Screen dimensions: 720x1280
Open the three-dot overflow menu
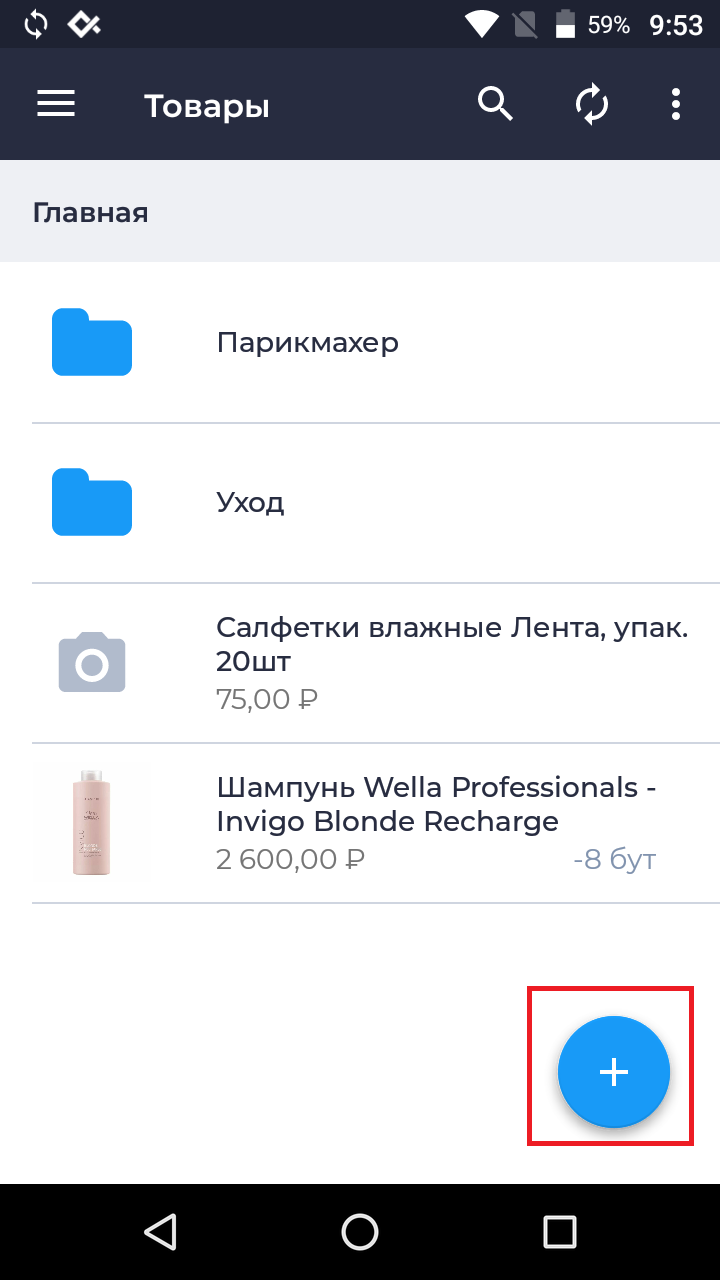click(676, 104)
